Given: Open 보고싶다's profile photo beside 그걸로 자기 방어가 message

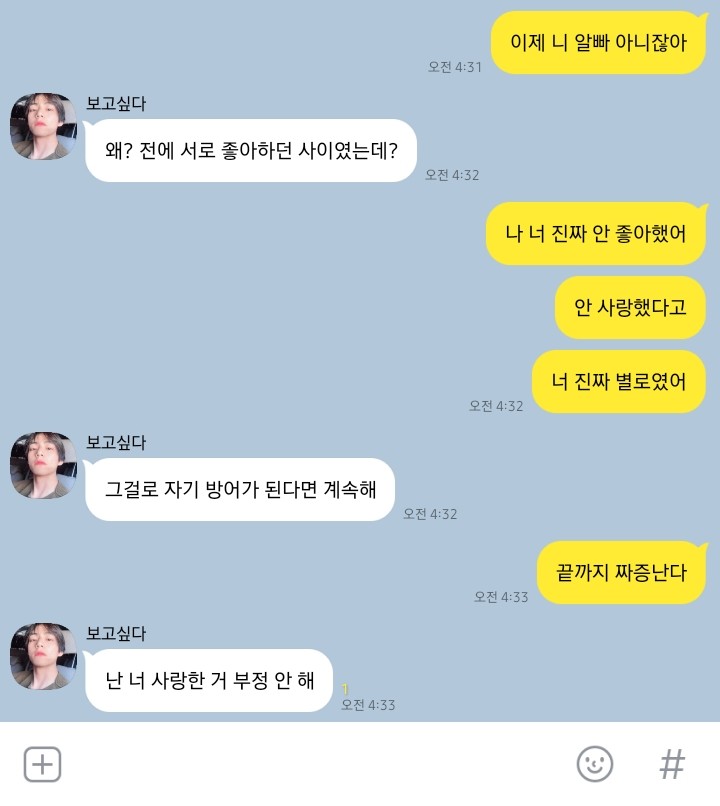Looking at the screenshot, I should click(43, 466).
